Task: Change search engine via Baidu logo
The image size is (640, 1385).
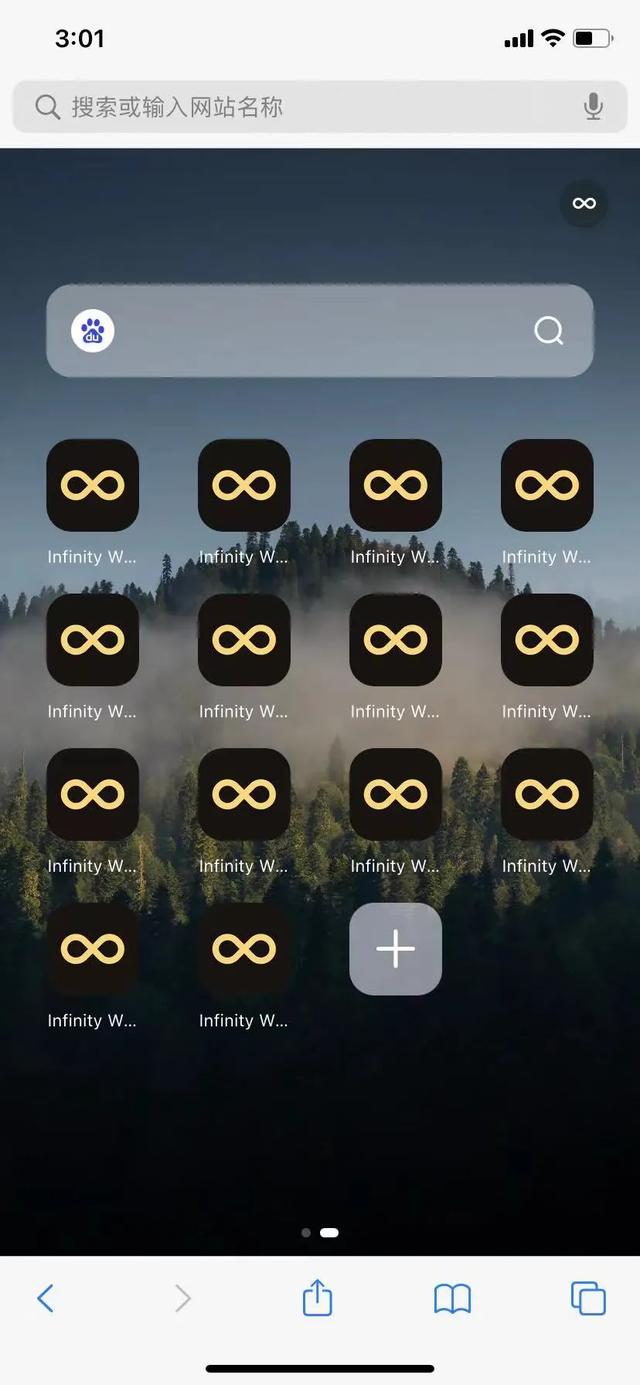Action: [93, 331]
